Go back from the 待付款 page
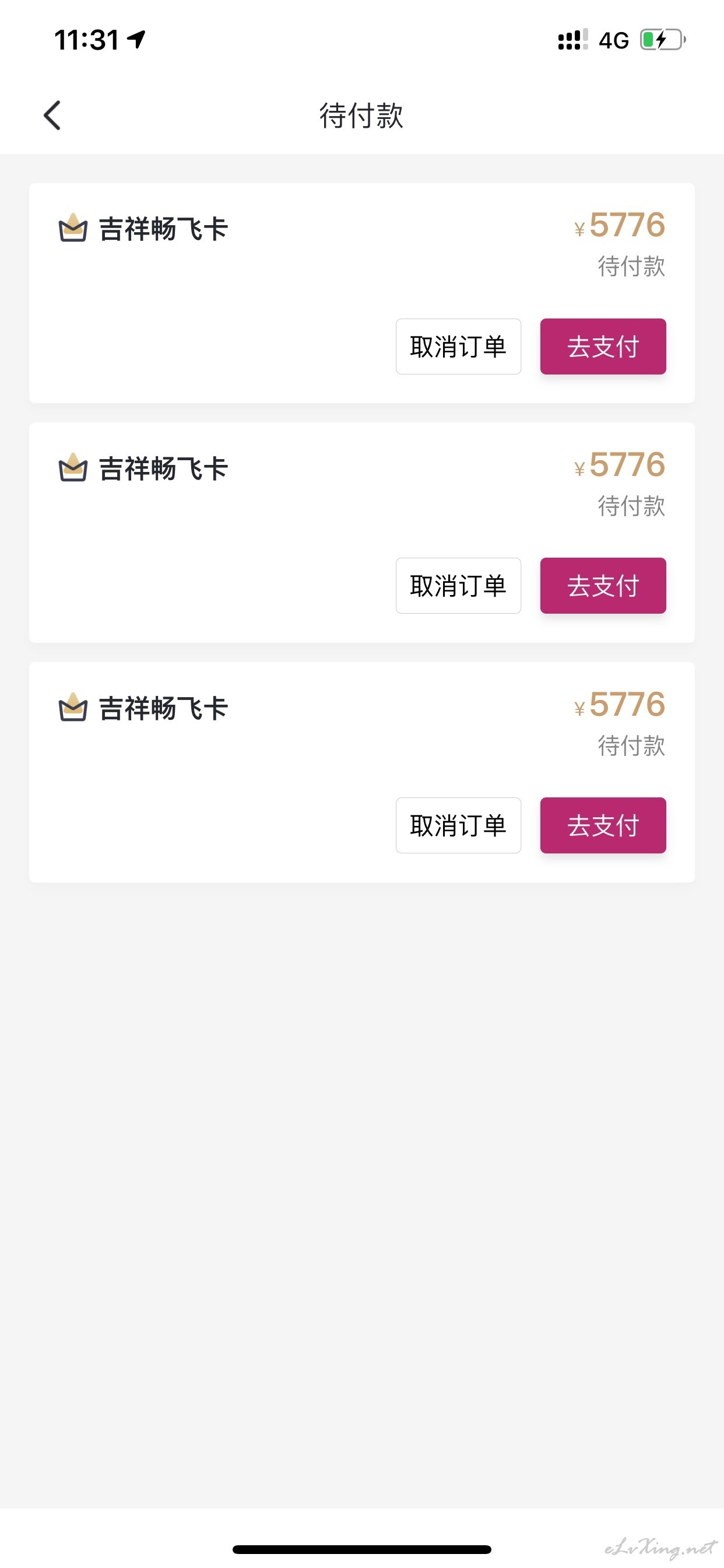724x1568 pixels. (x=52, y=115)
